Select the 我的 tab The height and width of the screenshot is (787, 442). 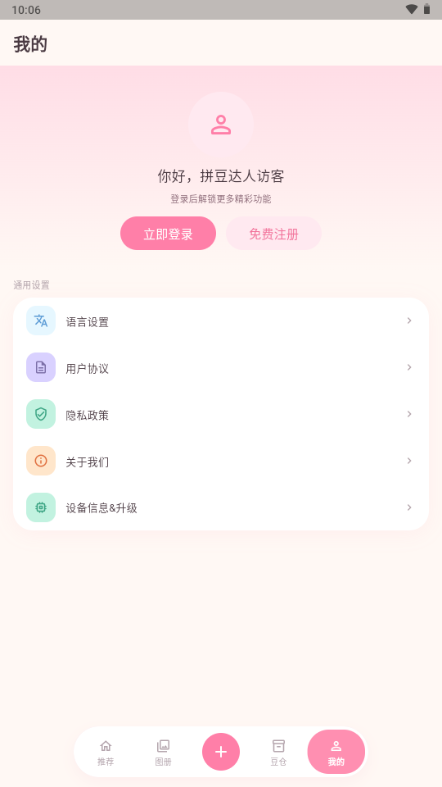point(336,752)
